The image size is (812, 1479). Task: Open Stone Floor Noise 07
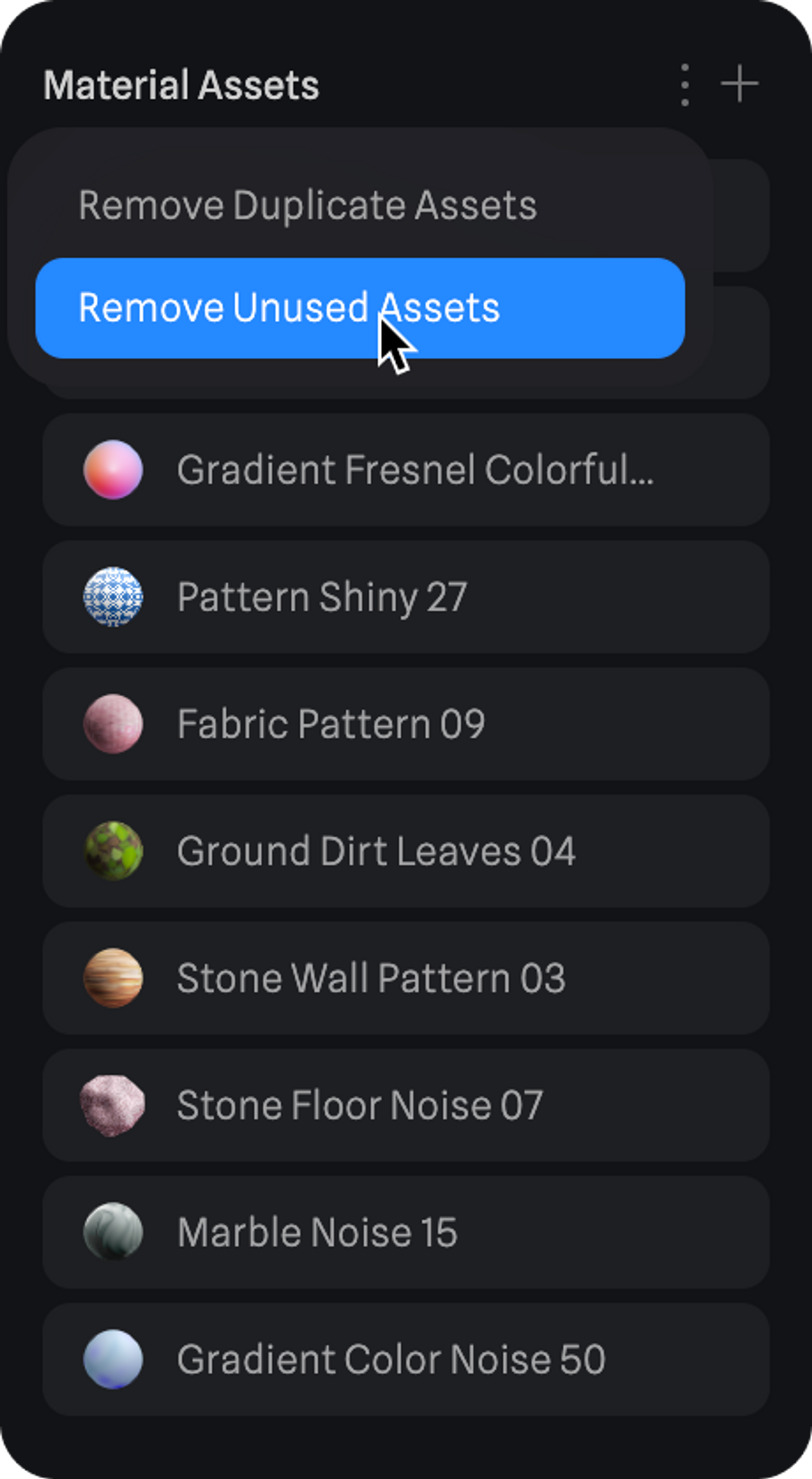coord(406,1105)
